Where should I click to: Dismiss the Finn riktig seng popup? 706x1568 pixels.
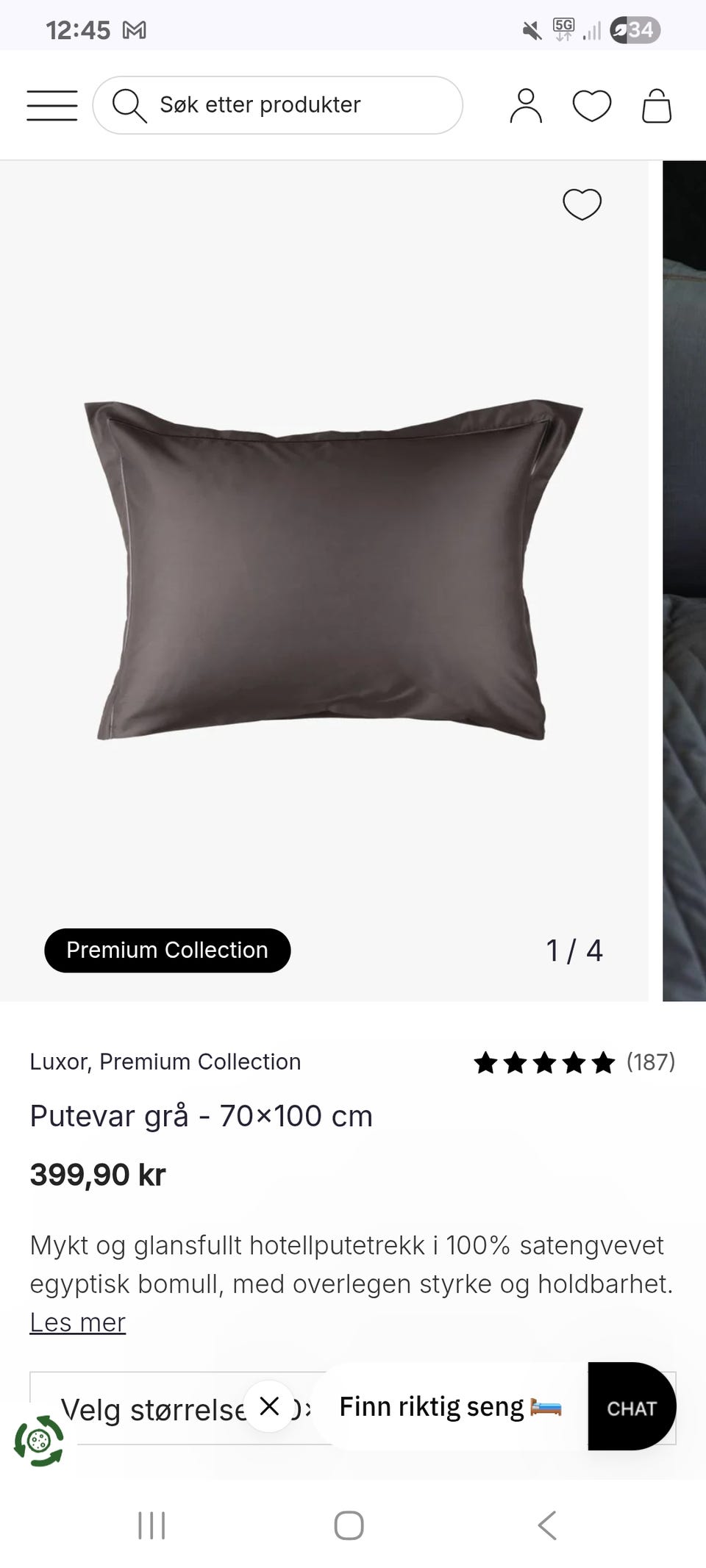tap(269, 1406)
